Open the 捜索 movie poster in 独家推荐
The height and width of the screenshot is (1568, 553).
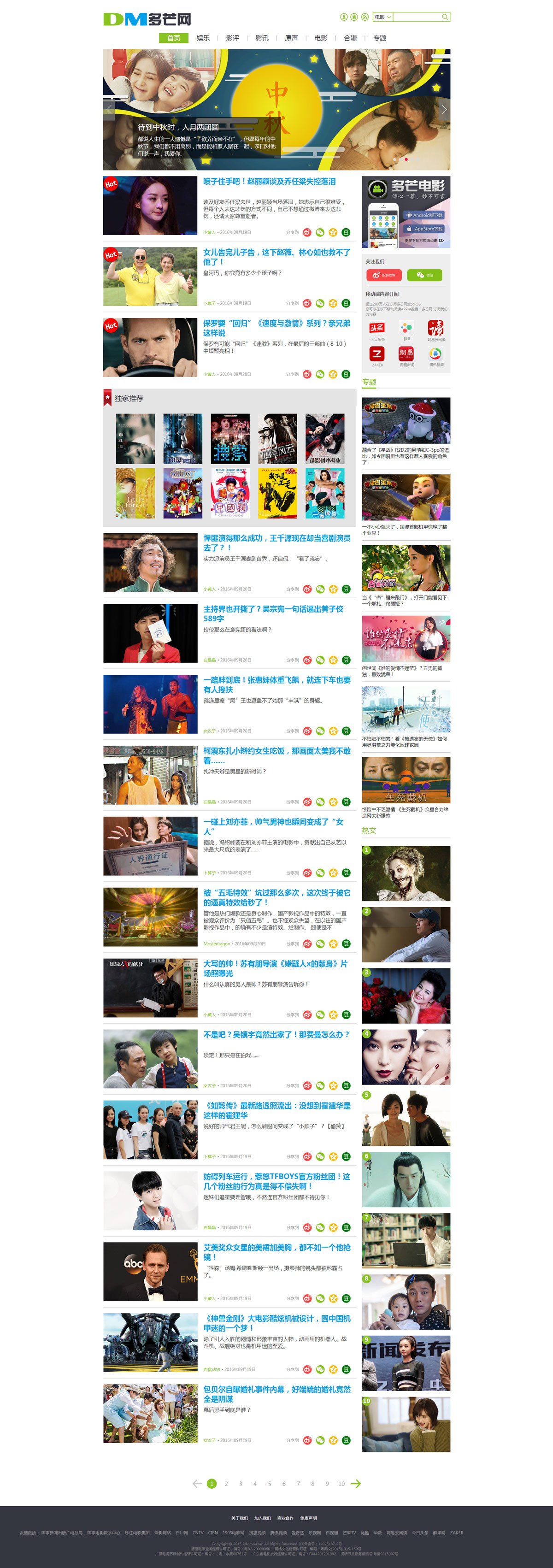click(230, 439)
